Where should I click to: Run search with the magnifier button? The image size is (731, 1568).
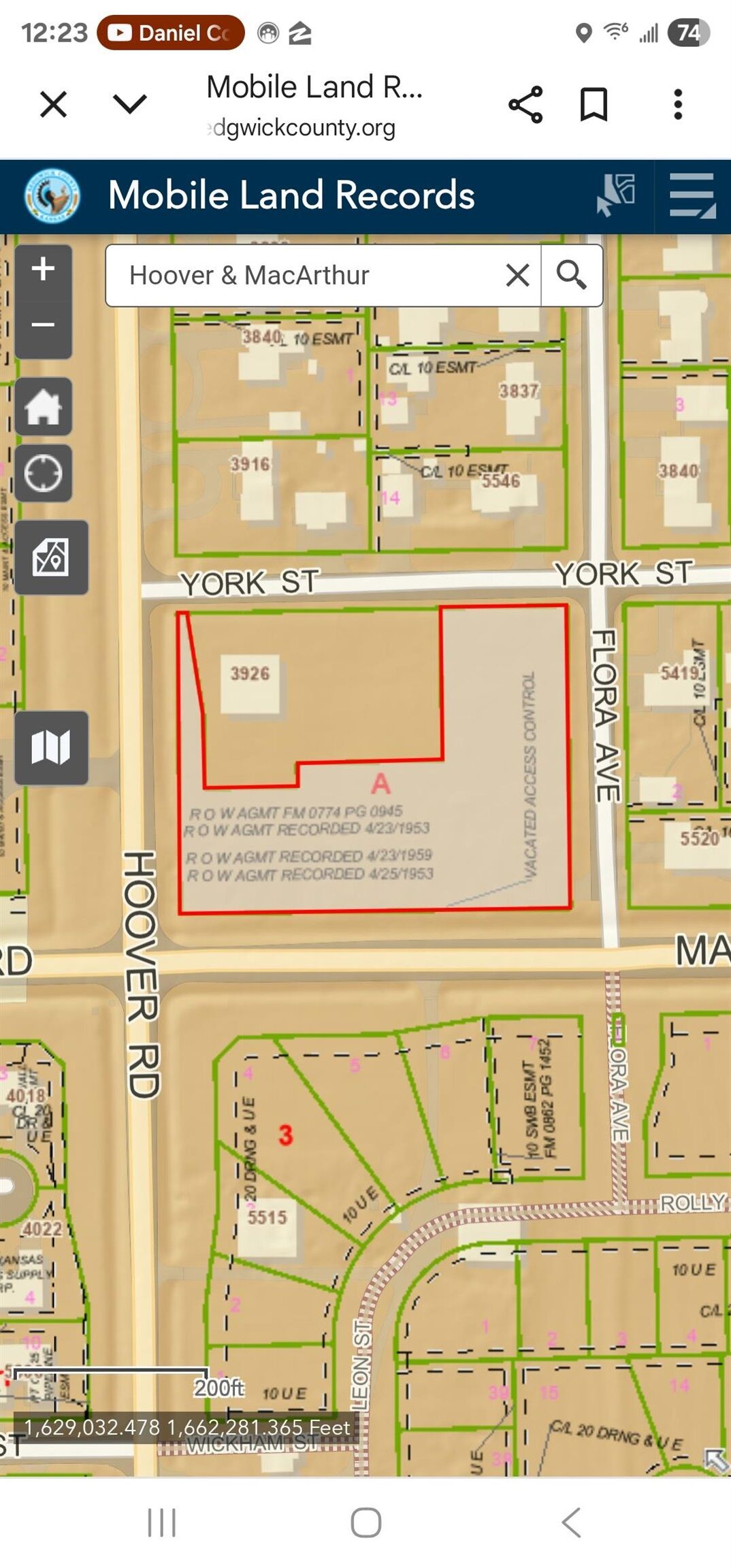pyautogui.click(x=571, y=276)
